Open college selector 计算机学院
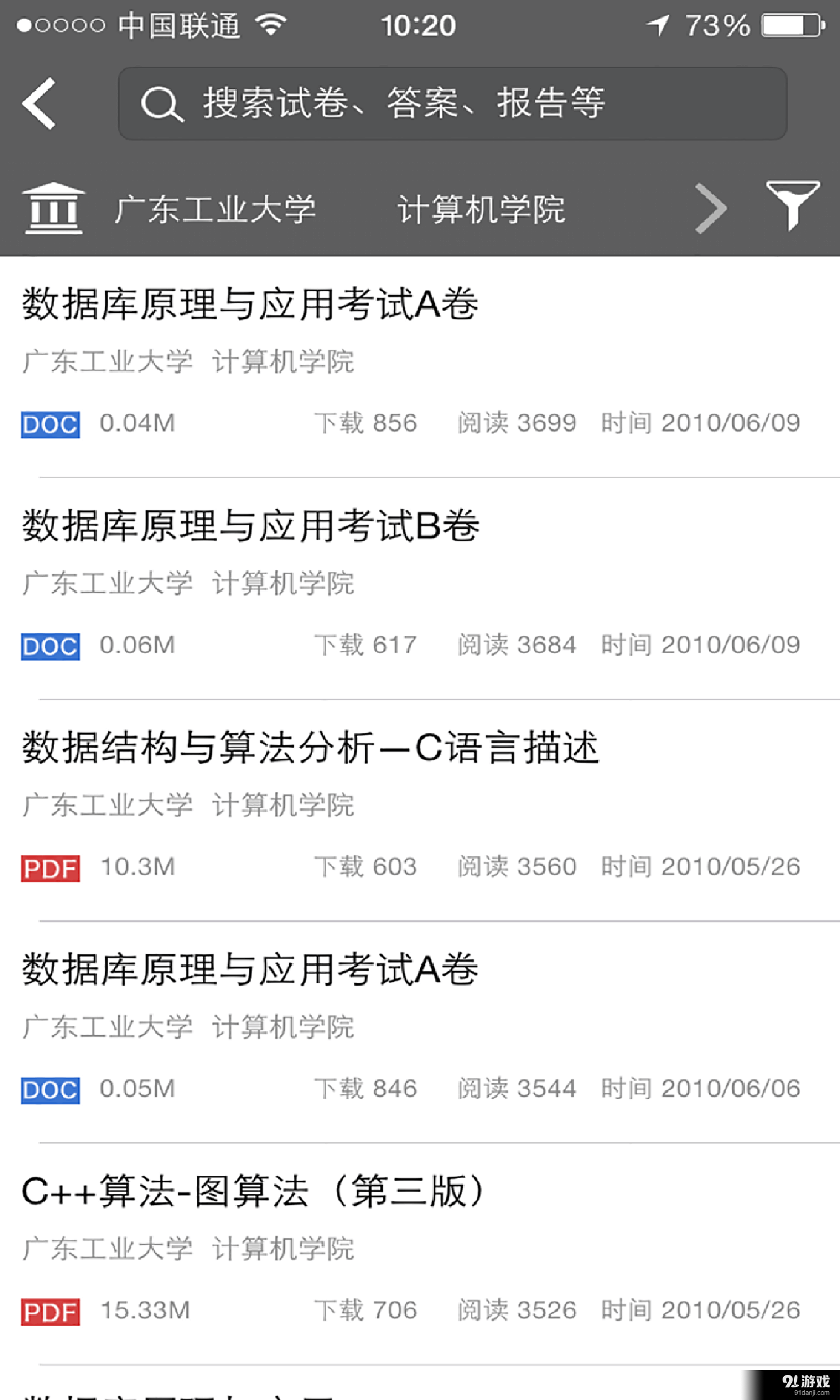Image resolution: width=840 pixels, height=1400 pixels. tap(481, 208)
